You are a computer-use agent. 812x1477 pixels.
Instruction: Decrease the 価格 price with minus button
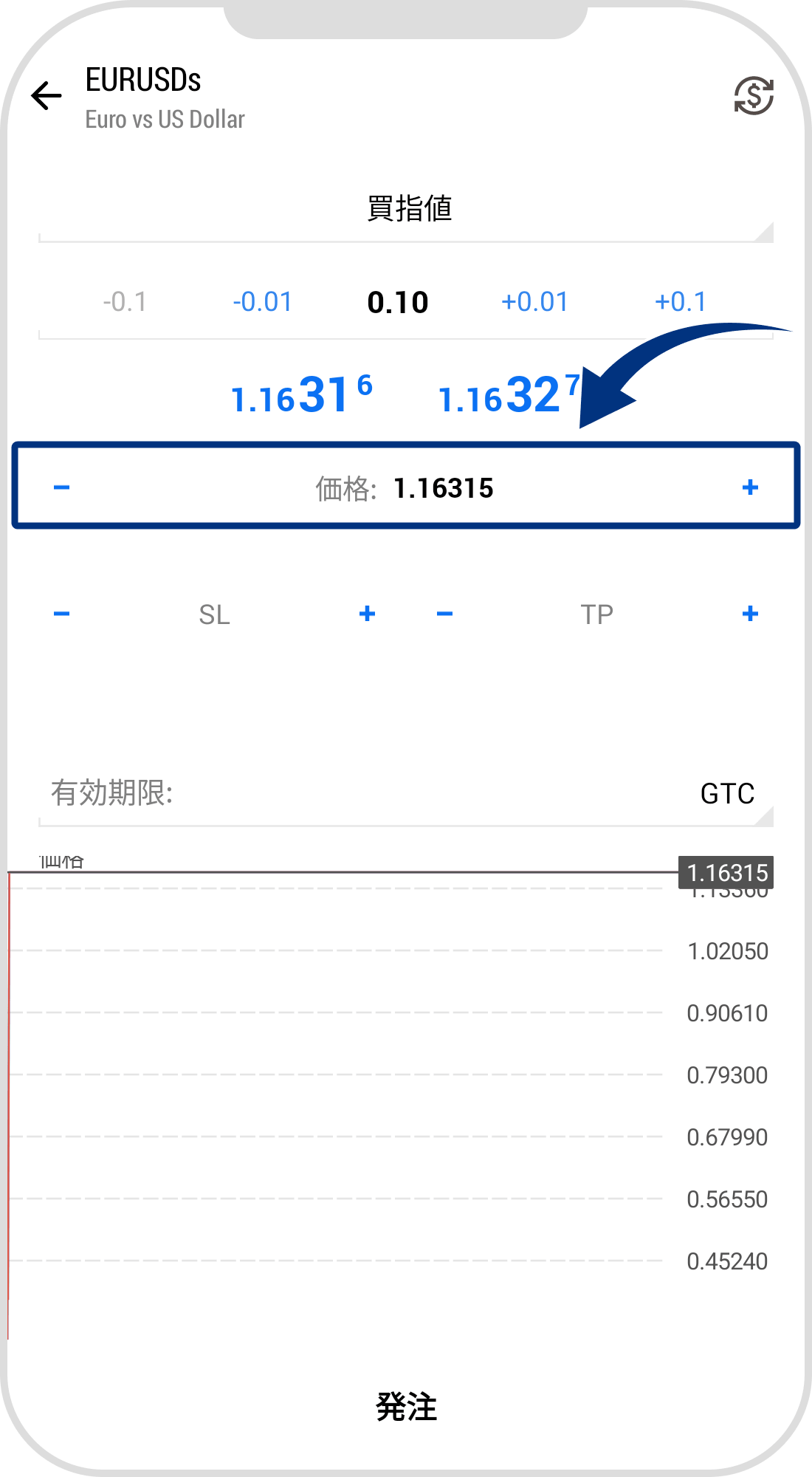[62, 487]
